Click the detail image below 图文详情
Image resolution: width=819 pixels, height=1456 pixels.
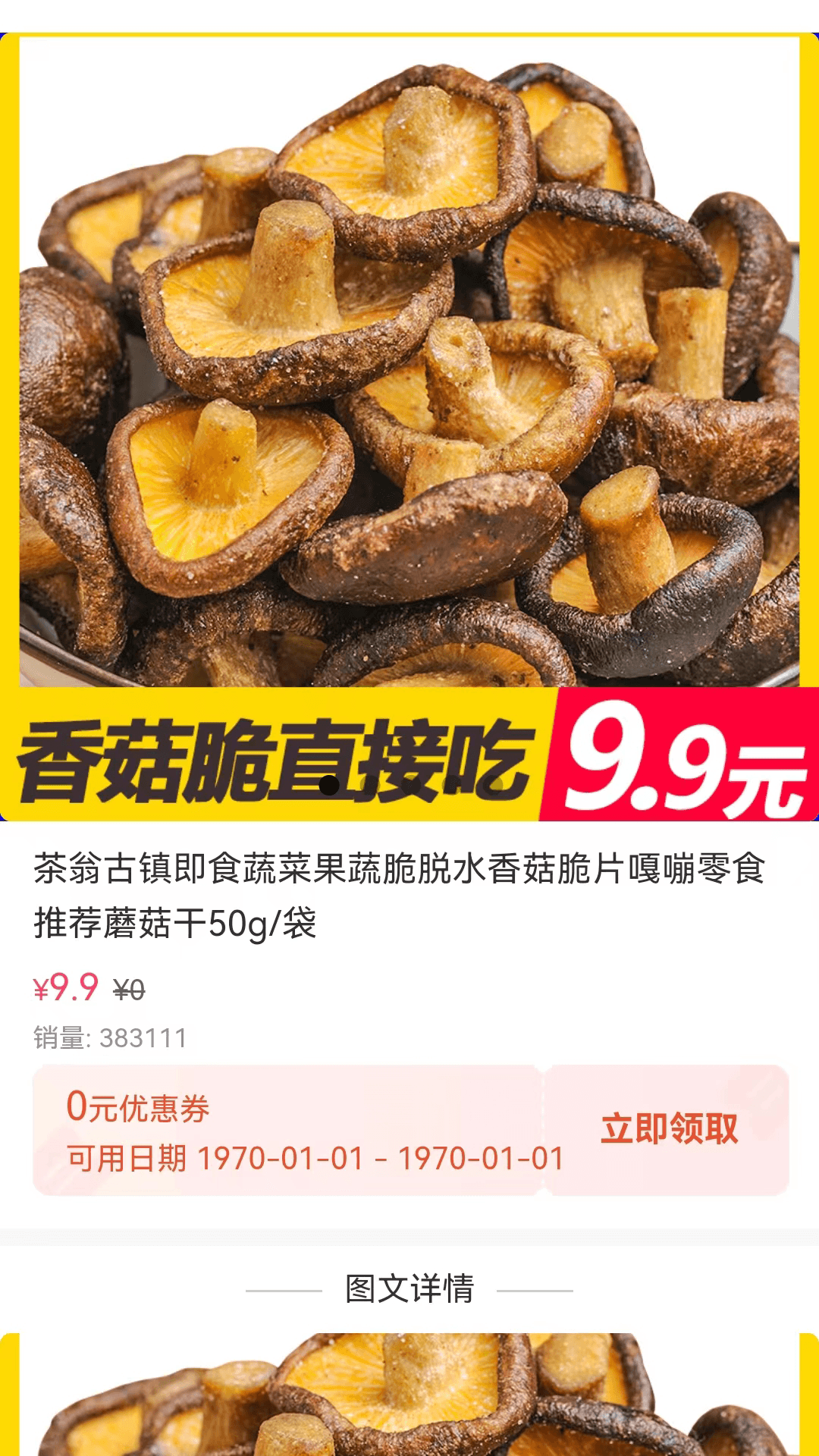[409, 1403]
